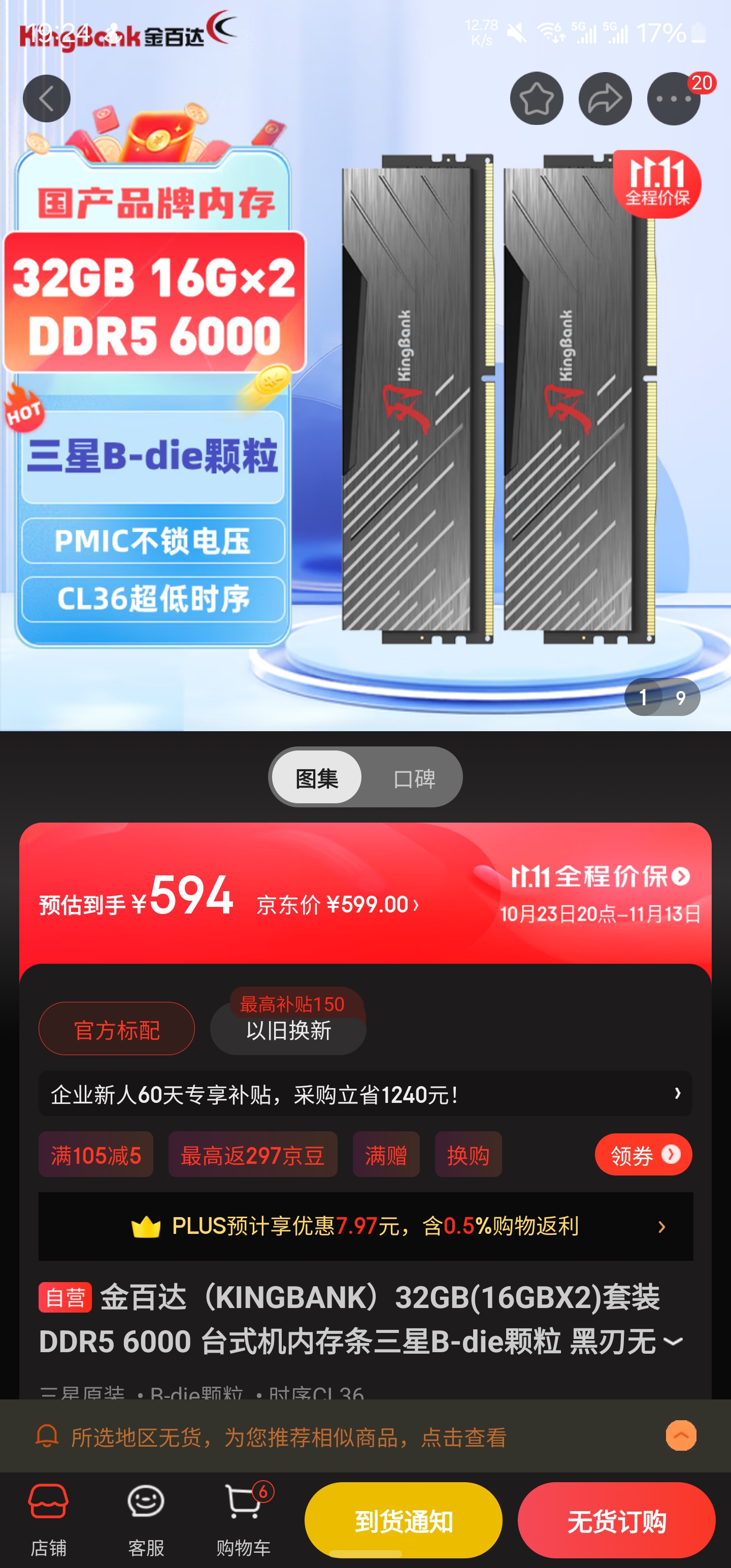Tap 领券 to claim coupons
731x1568 pixels.
point(643,1154)
